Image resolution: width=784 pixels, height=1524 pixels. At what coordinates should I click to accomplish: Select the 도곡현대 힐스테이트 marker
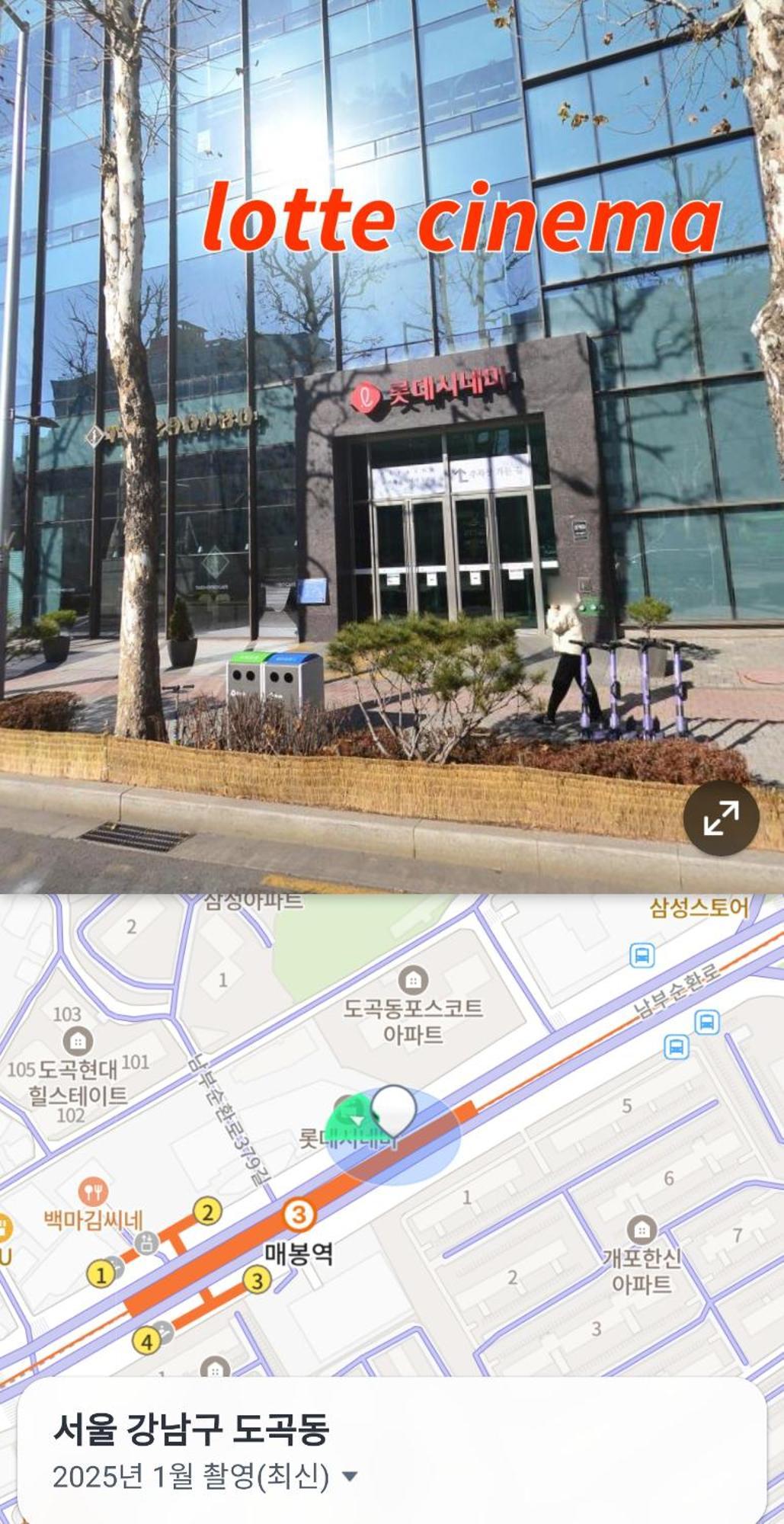pos(77,1041)
